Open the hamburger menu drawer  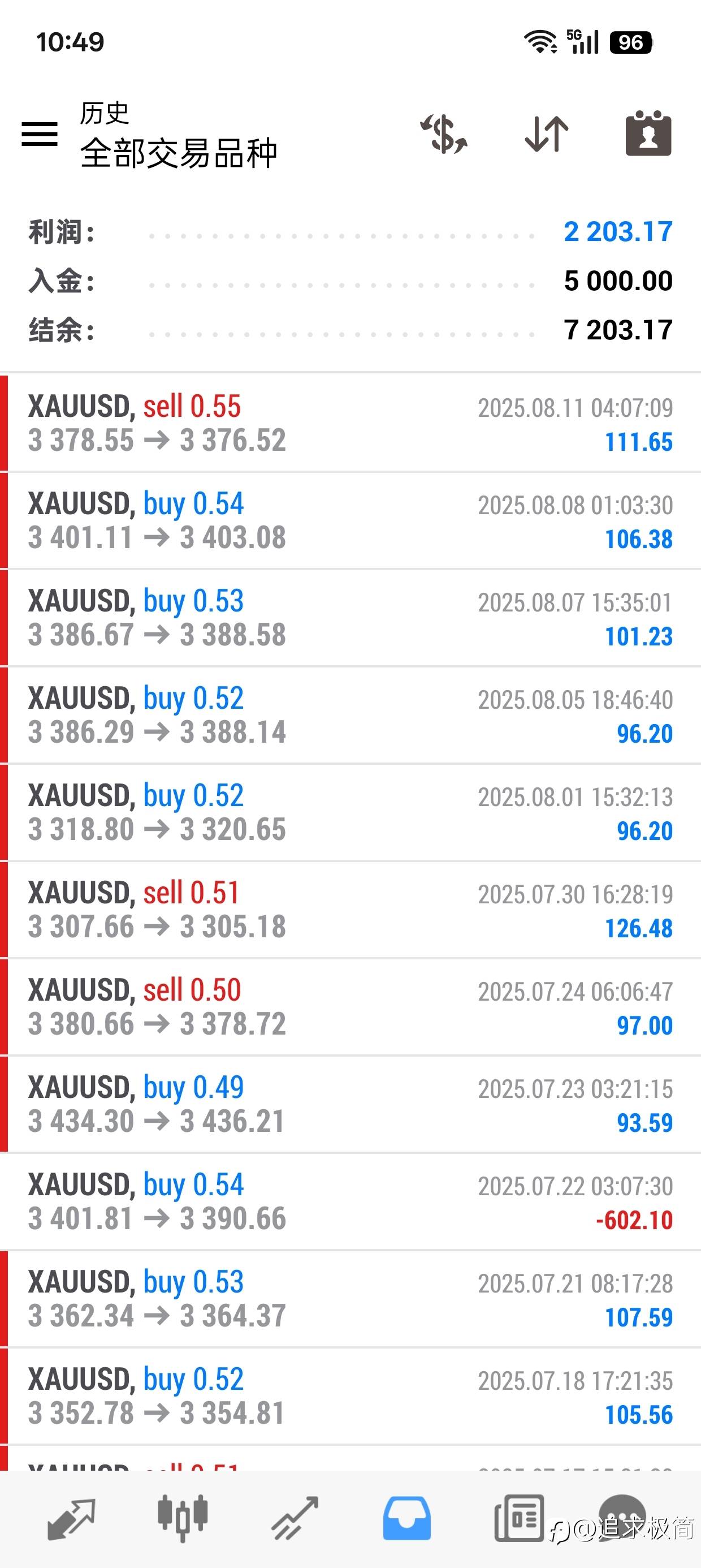coord(40,134)
